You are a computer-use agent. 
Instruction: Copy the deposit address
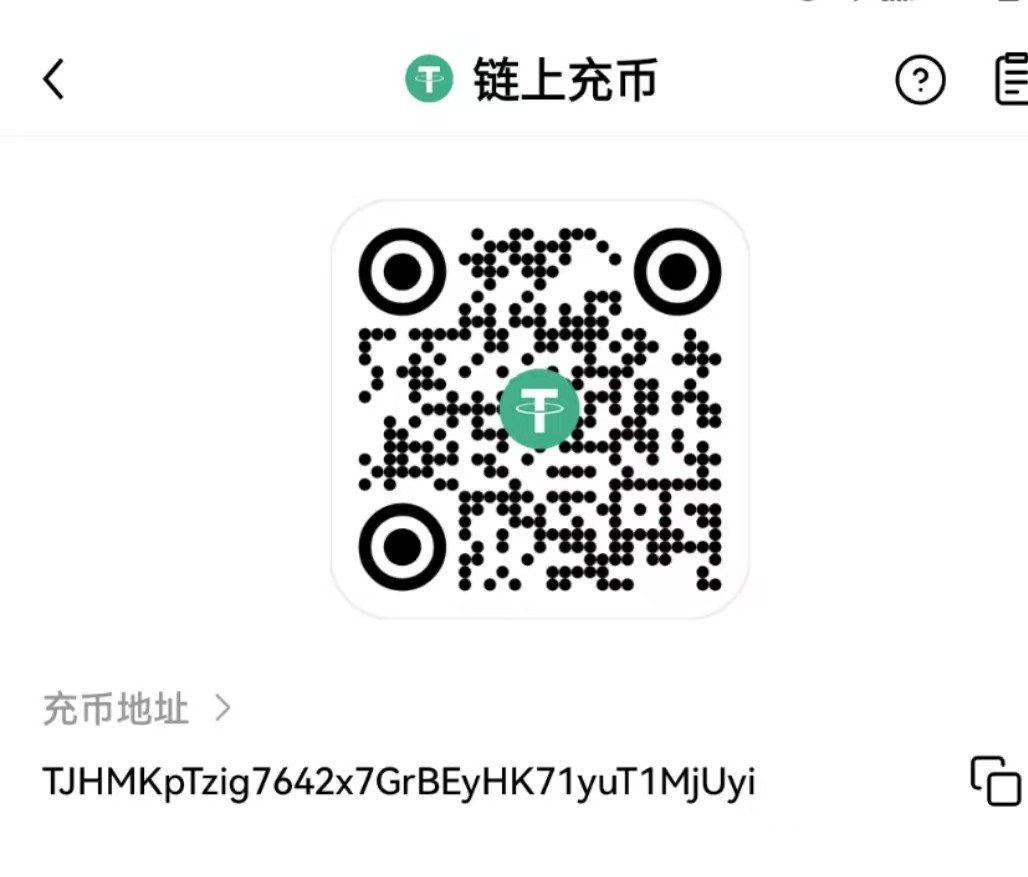tap(994, 781)
